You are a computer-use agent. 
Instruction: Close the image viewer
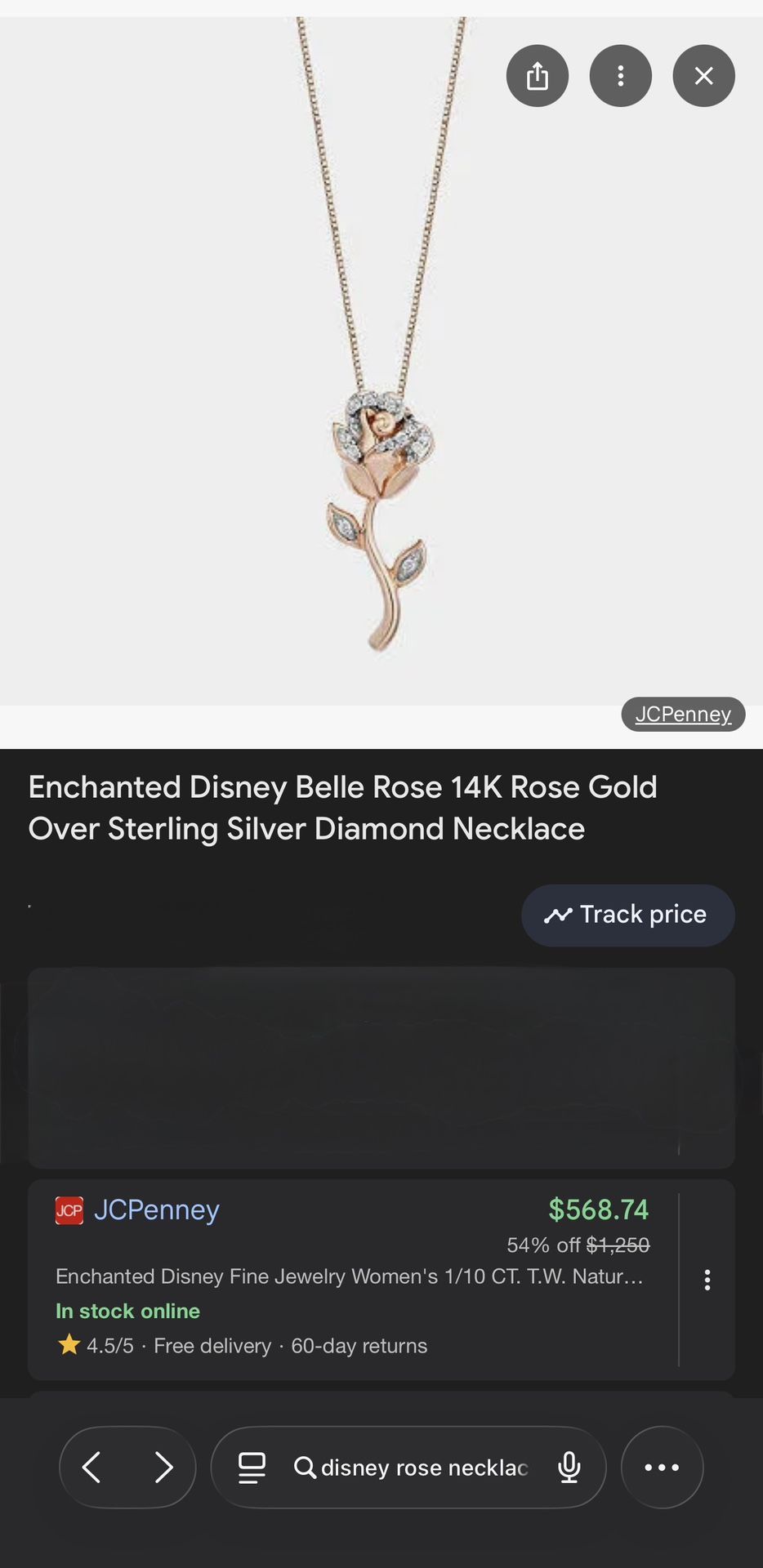[x=703, y=75]
